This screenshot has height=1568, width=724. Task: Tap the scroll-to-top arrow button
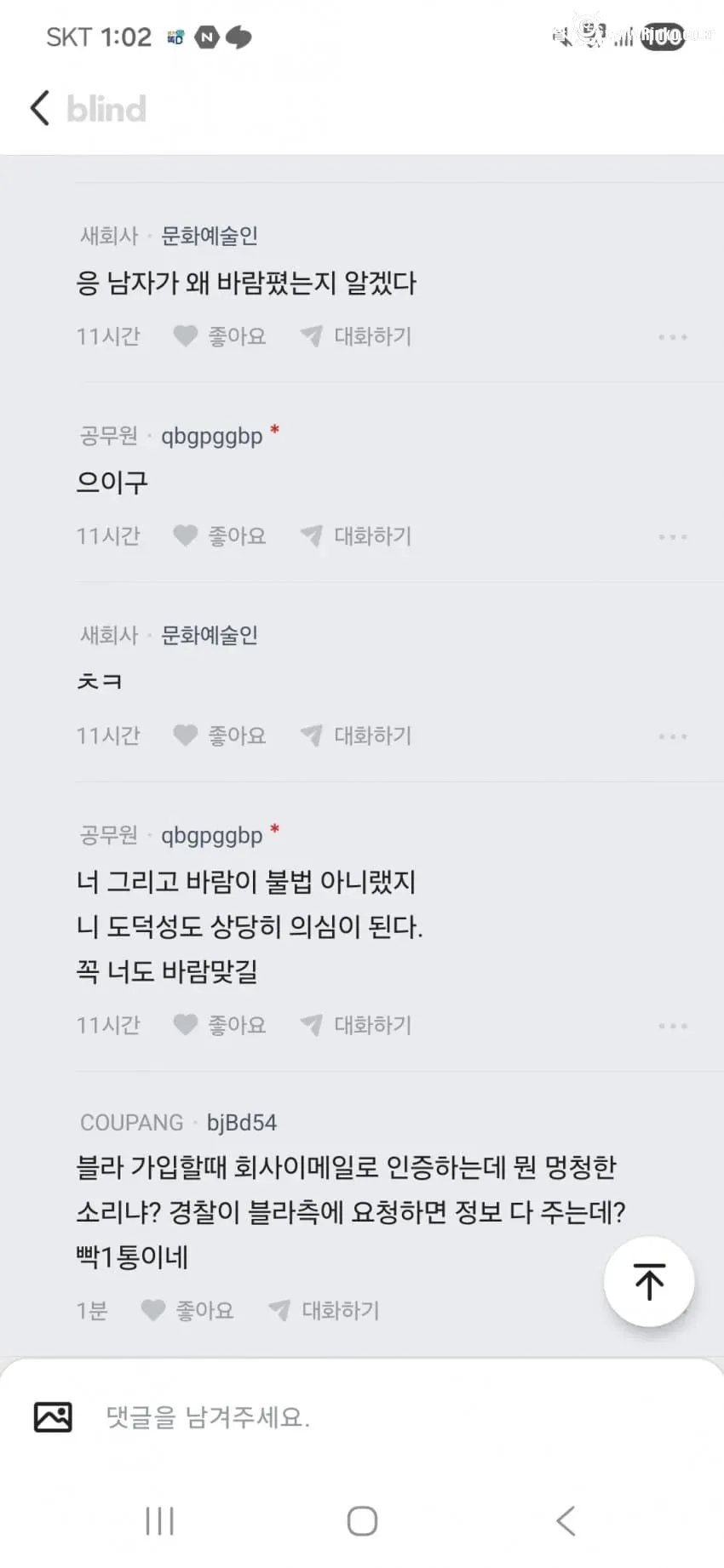[x=649, y=1281]
